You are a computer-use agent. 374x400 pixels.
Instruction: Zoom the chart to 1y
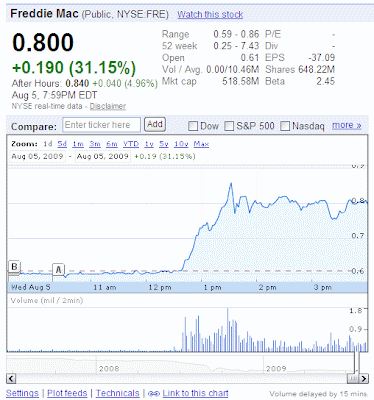tap(149, 144)
